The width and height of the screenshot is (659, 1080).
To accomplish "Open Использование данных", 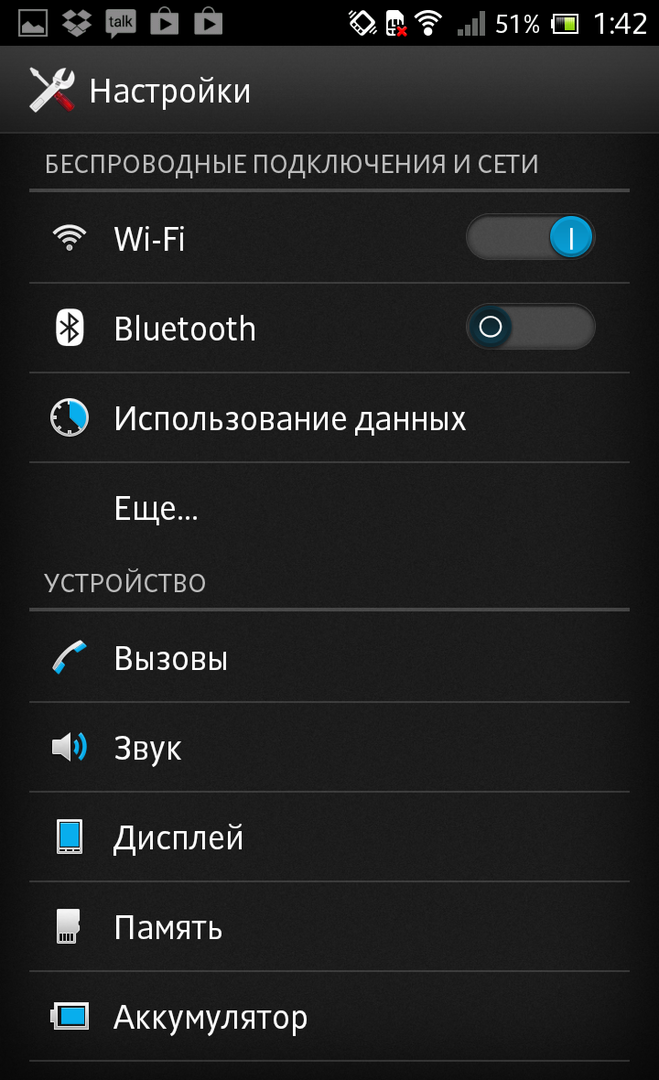I will [x=290, y=418].
